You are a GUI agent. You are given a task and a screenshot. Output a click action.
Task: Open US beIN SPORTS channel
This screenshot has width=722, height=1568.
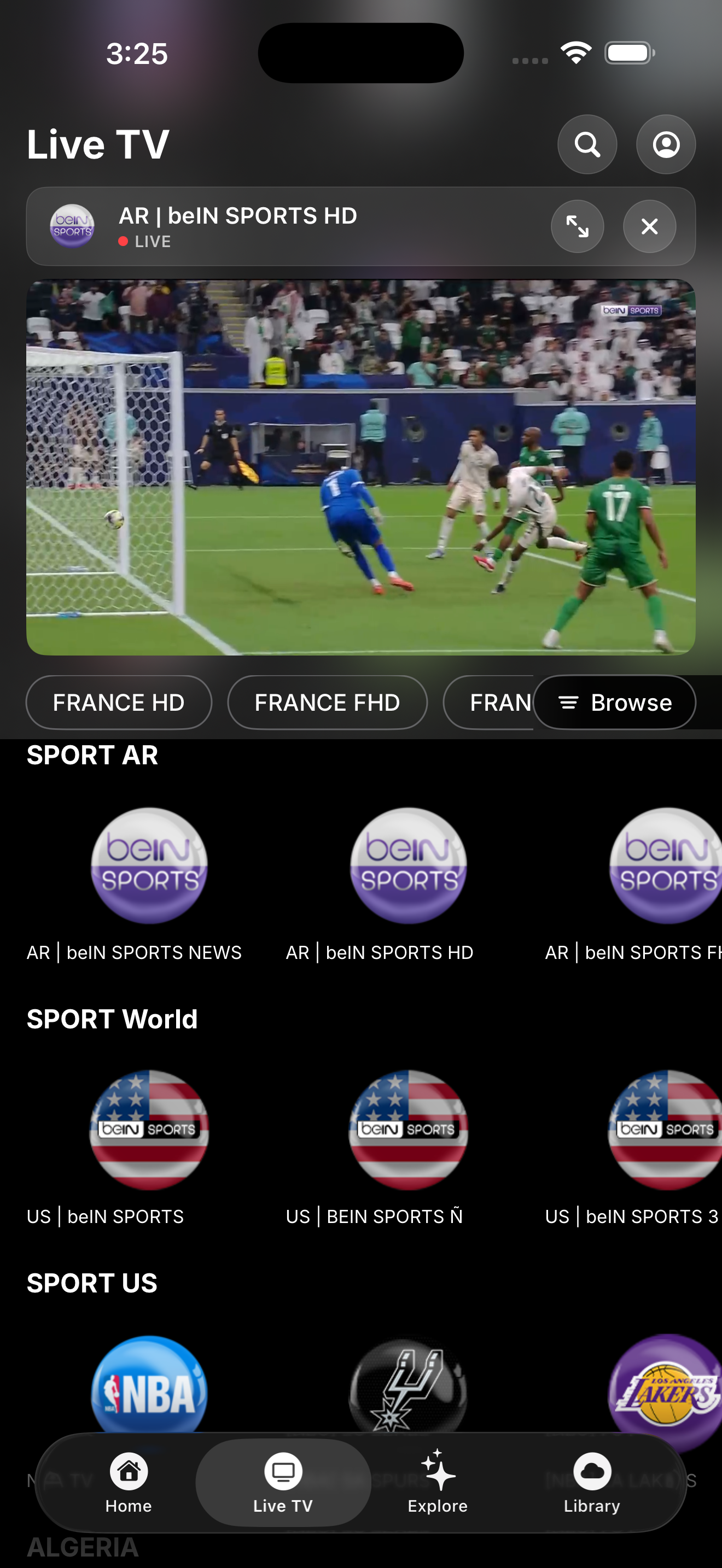coord(149,1129)
